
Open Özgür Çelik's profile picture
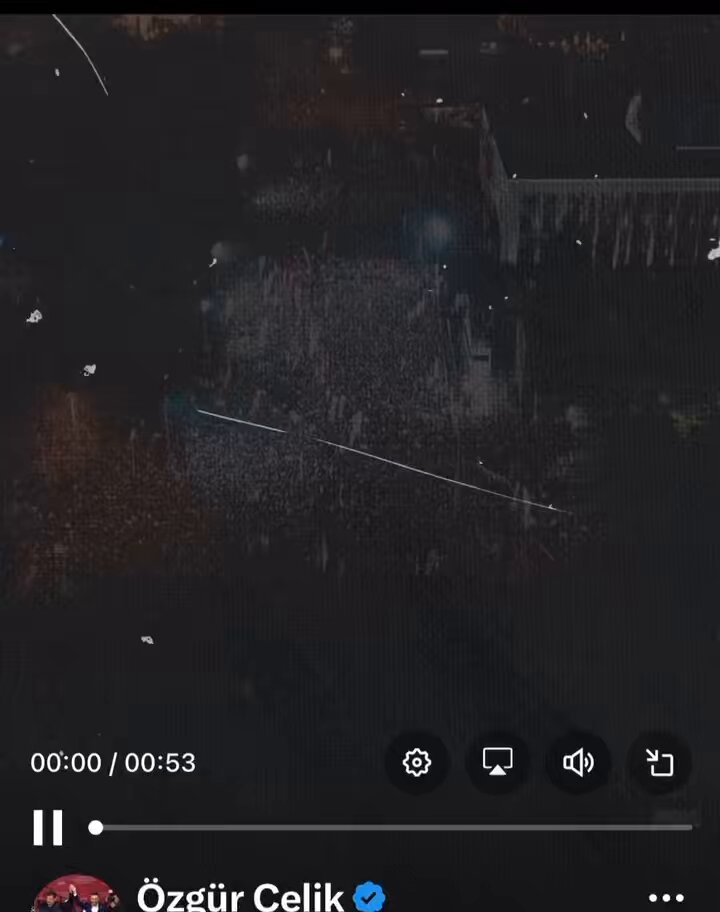75,896
